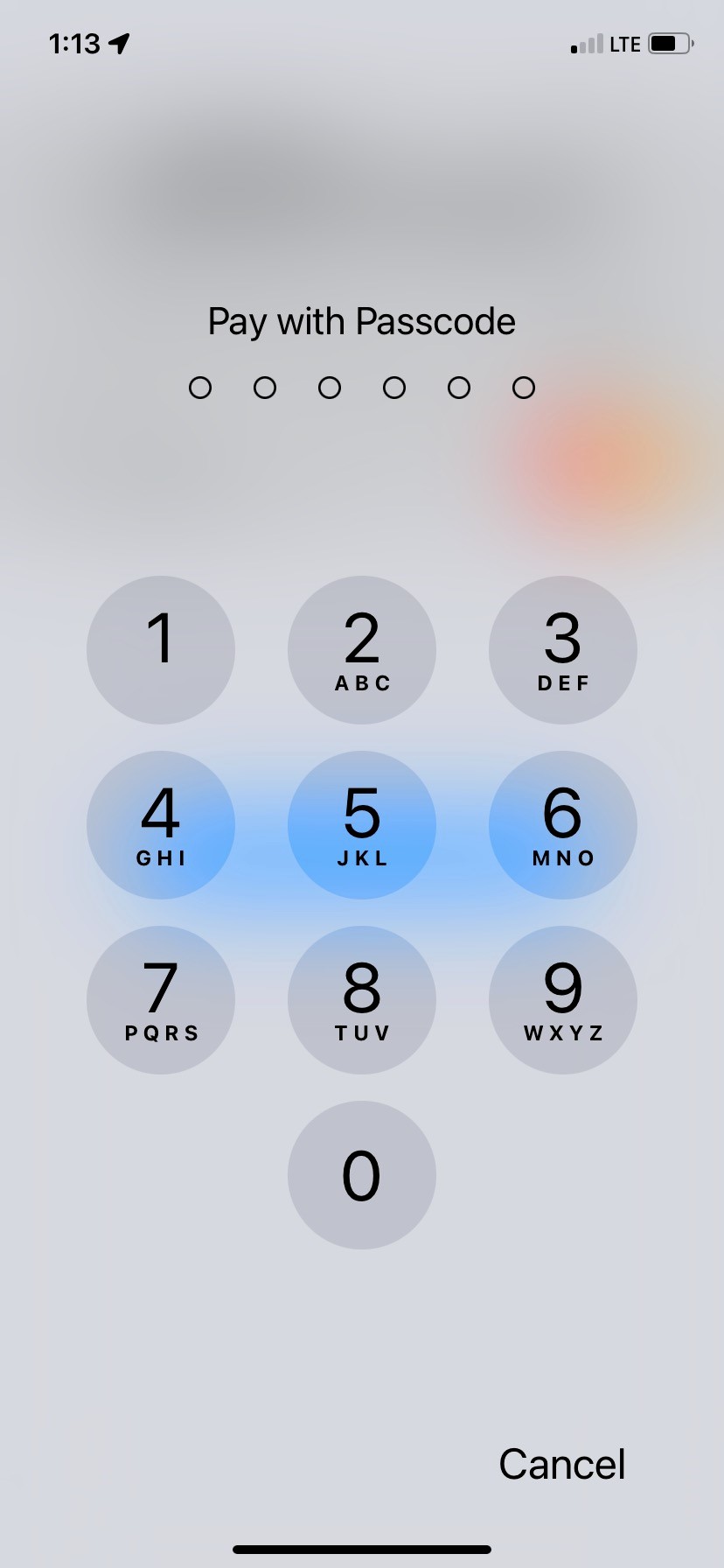Enter digit 1 on the passcode keypad
This screenshot has width=724, height=1568.
point(161,649)
